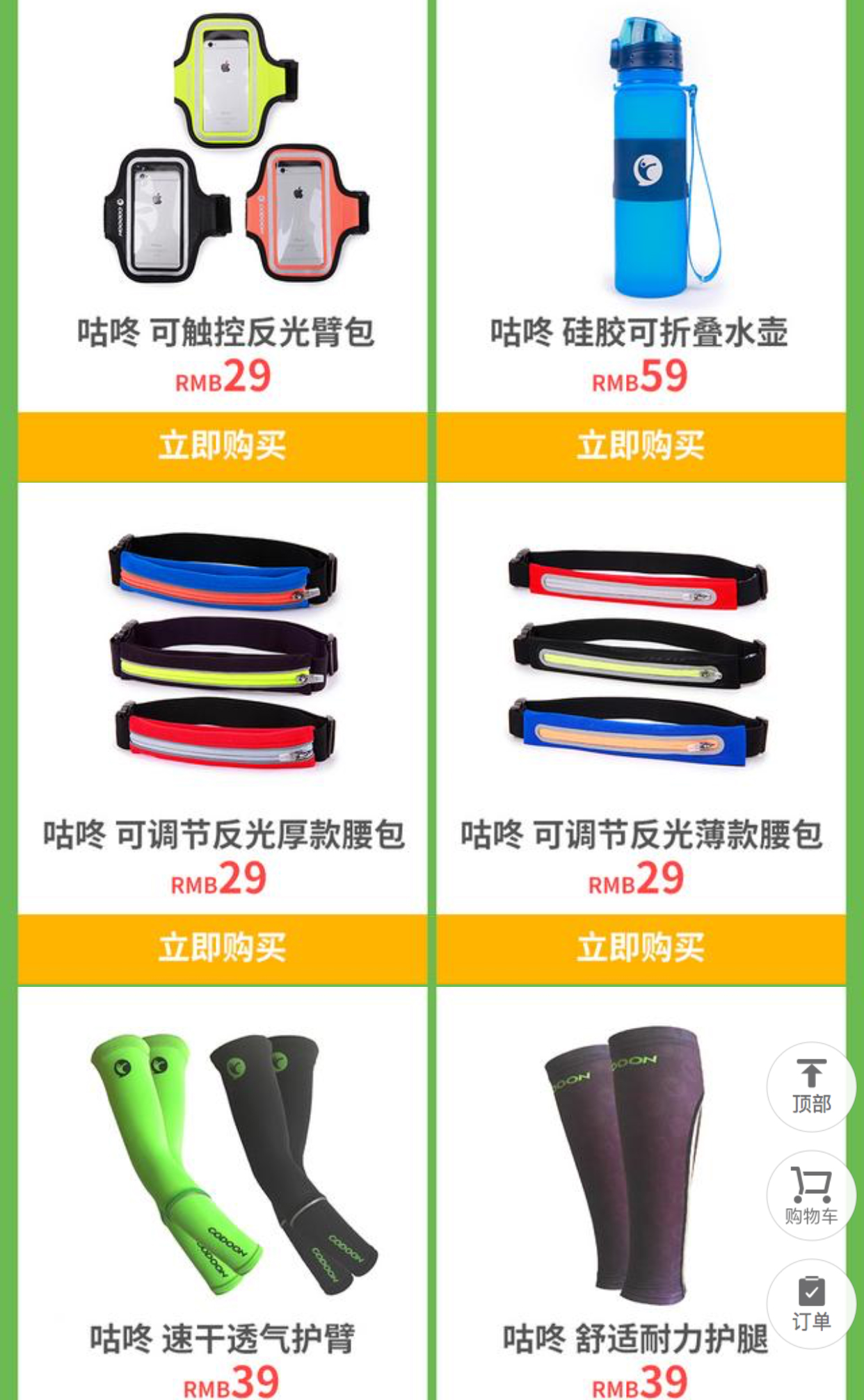Image resolution: width=864 pixels, height=1400 pixels.
Task: Tap 立即购买 for the 硅胶可折叠水壶
Action: click(641, 446)
